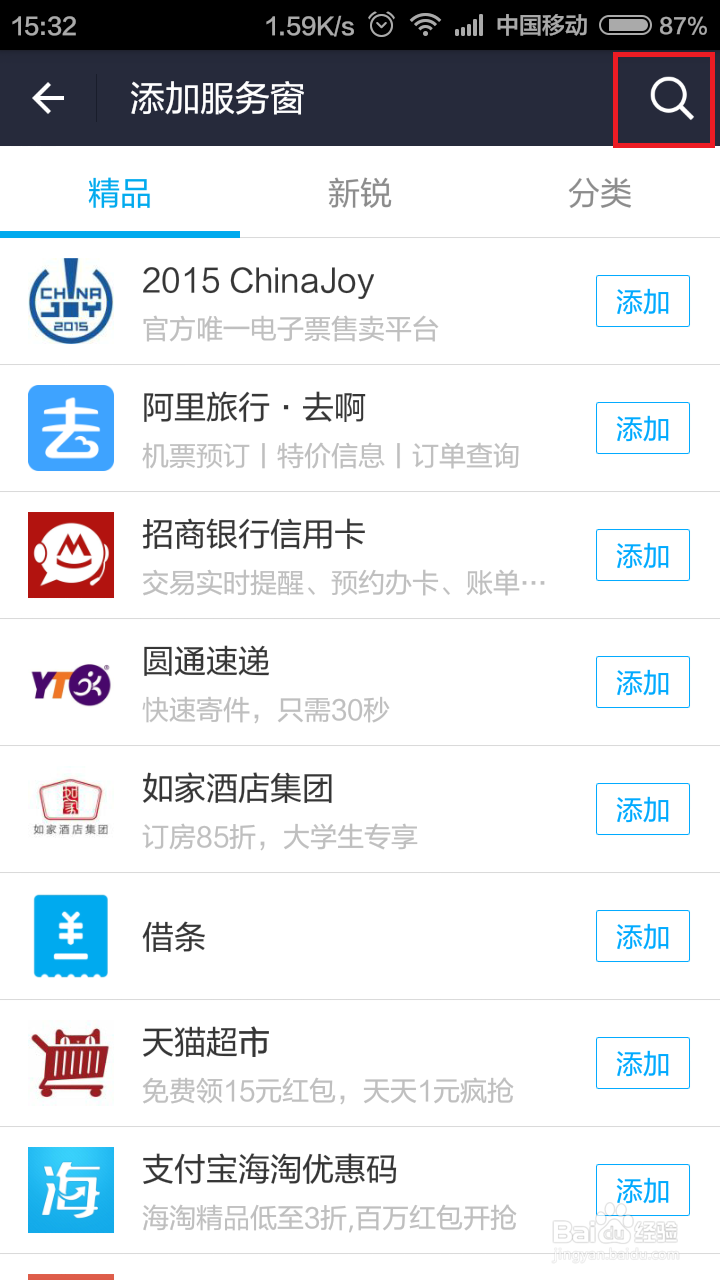
Task: Add the 2015 ChinaJoy service
Action: click(643, 301)
